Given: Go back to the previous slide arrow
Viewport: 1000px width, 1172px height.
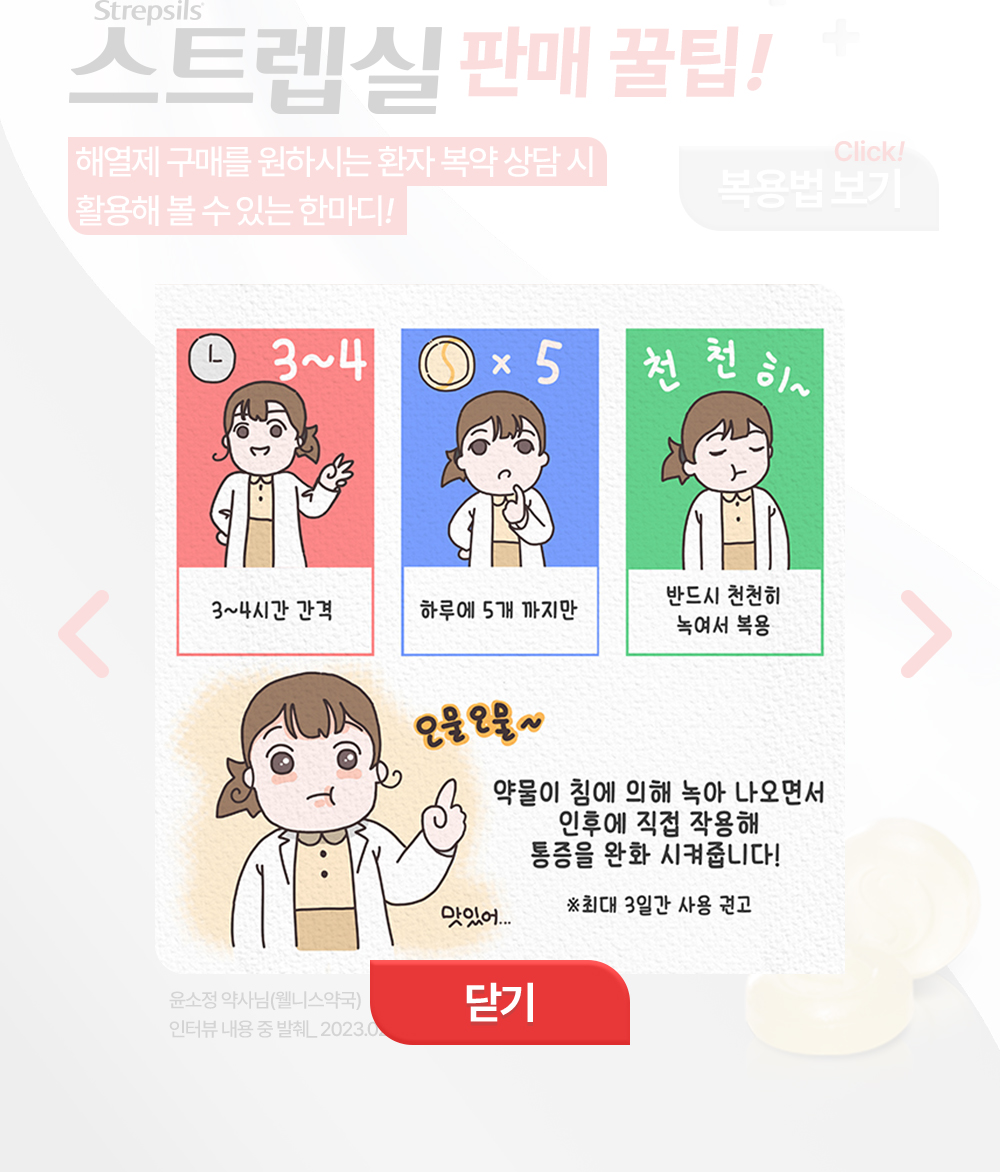Looking at the screenshot, I should coord(84,634).
